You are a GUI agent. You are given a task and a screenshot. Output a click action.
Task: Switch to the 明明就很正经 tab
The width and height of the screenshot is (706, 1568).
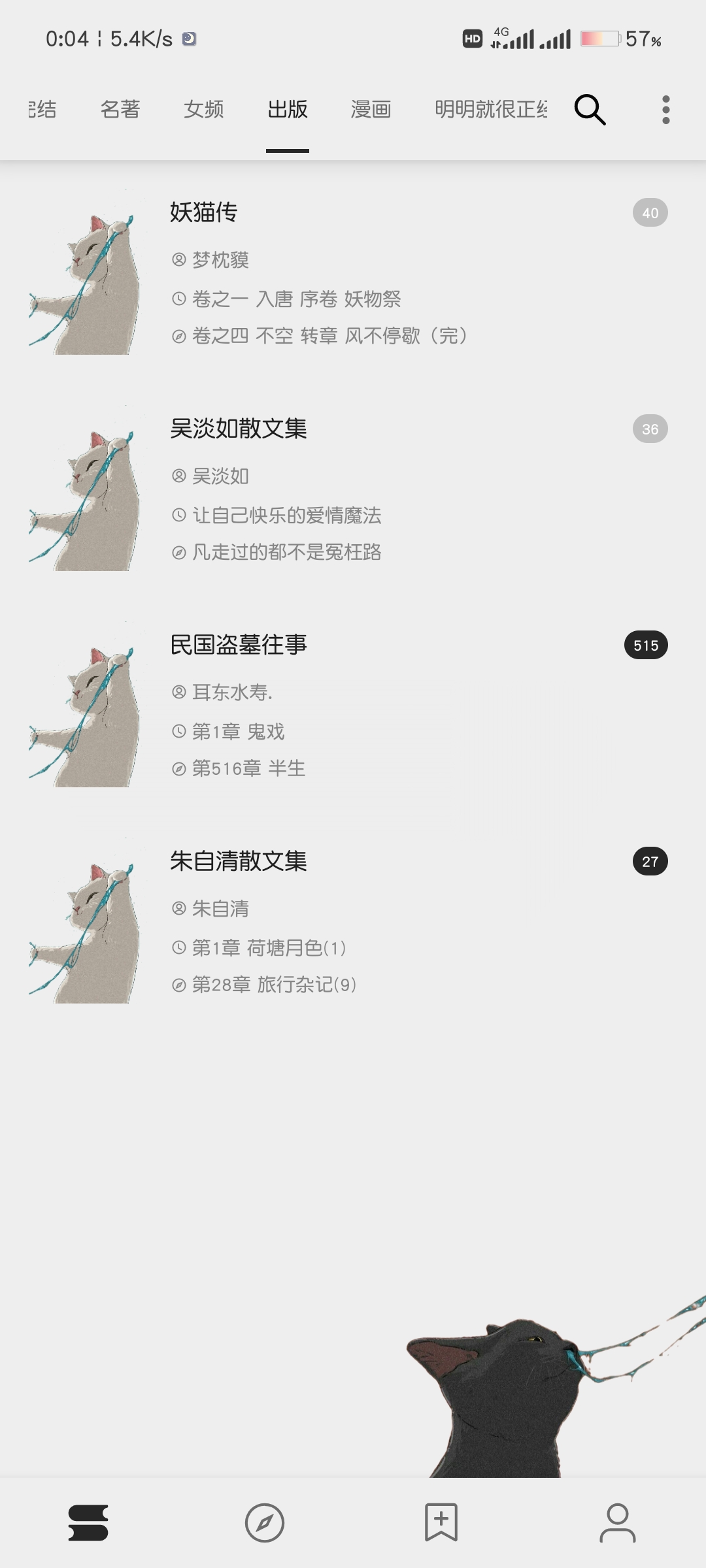tap(490, 109)
